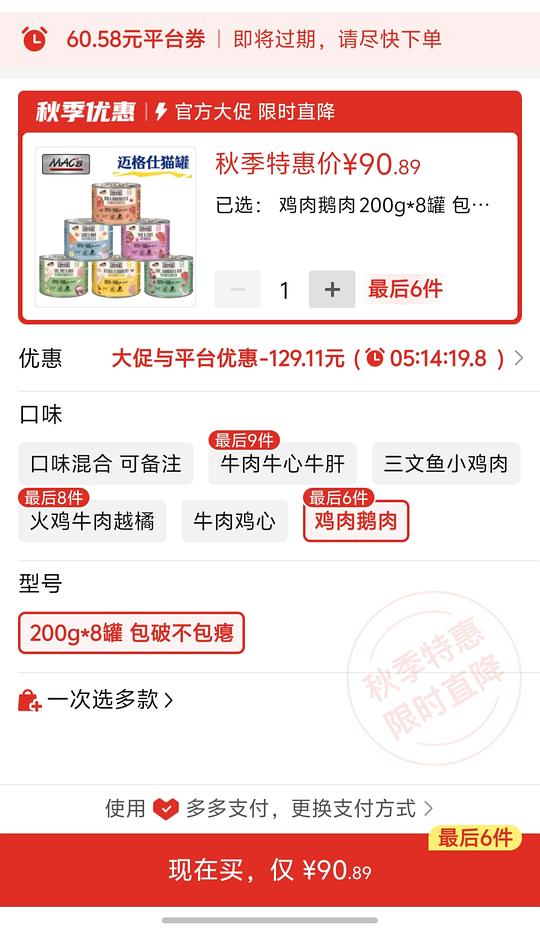View the 迈格仕猫罐 product image
This screenshot has height=933, width=540.
click(x=115, y=227)
